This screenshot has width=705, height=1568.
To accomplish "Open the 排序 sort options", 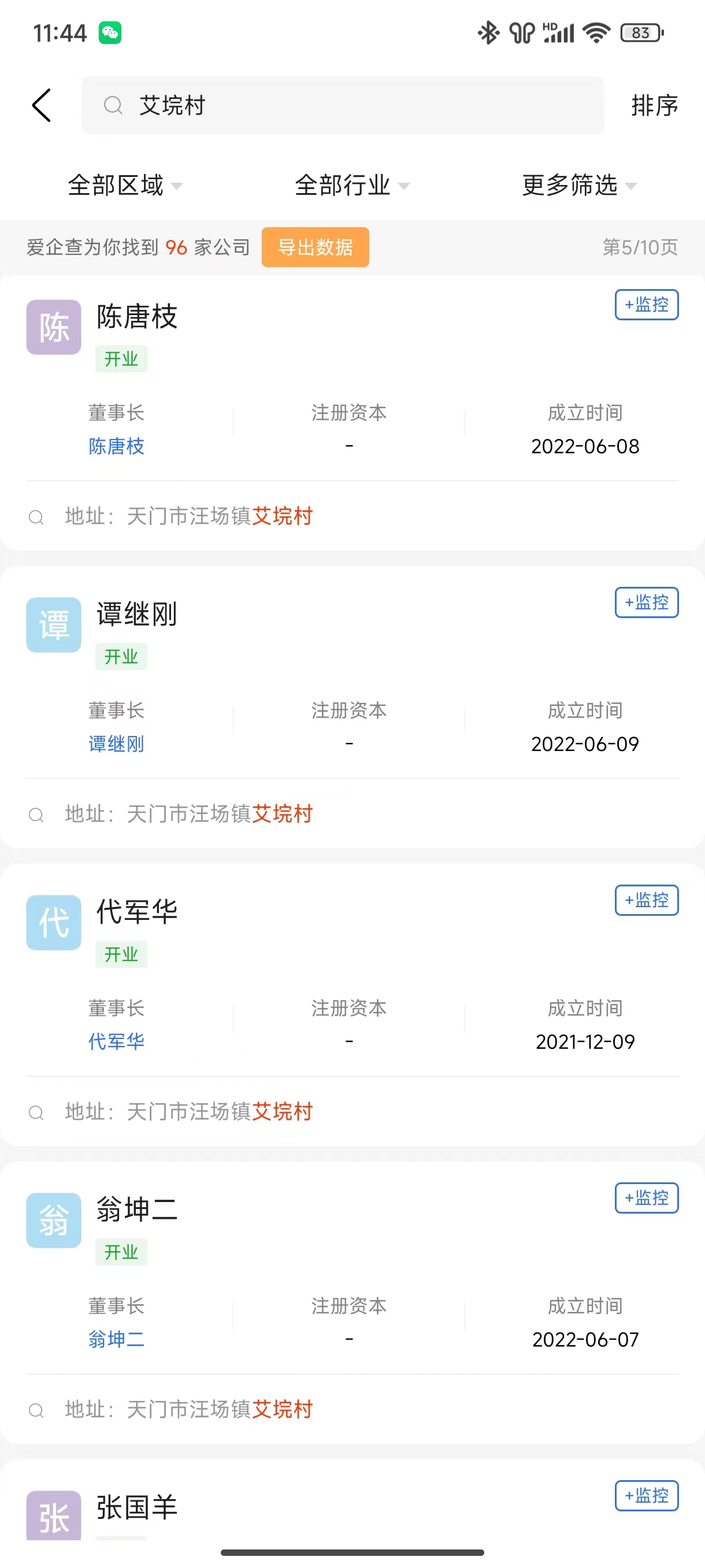I will [x=655, y=105].
